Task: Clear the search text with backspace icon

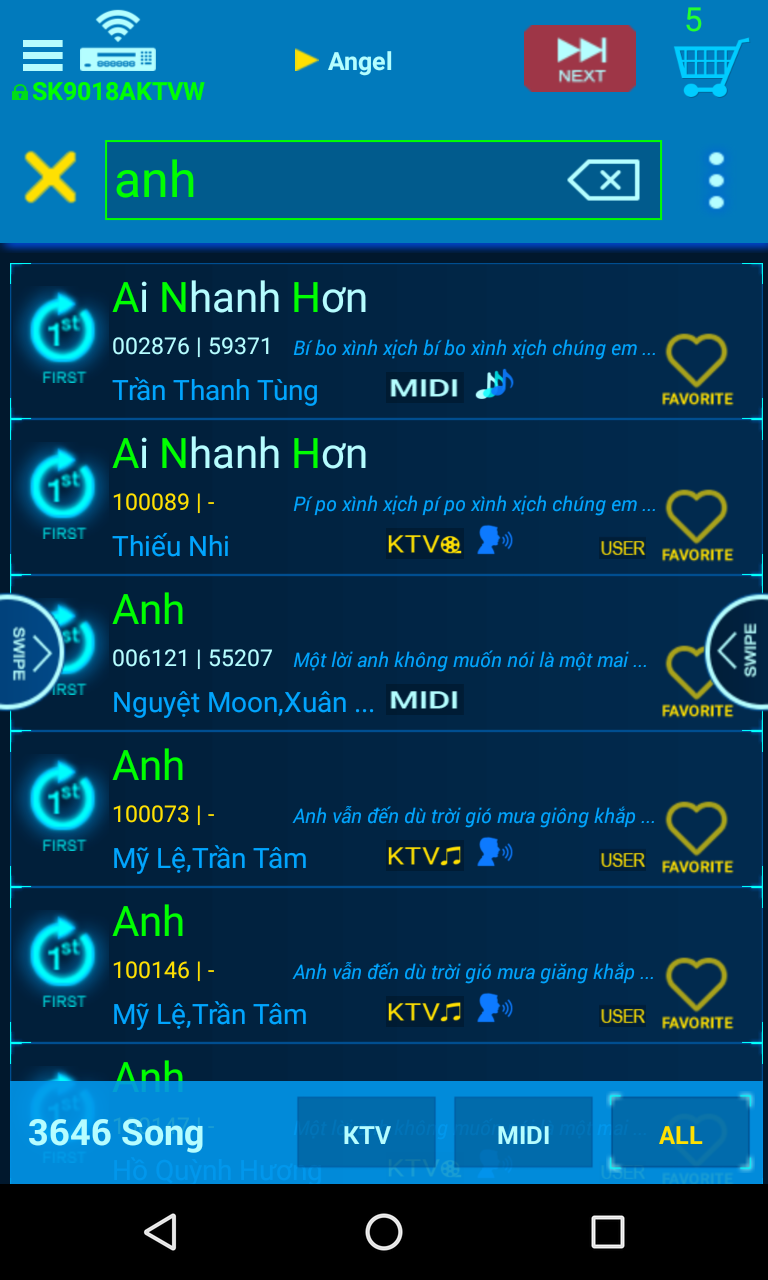Action: tap(603, 180)
